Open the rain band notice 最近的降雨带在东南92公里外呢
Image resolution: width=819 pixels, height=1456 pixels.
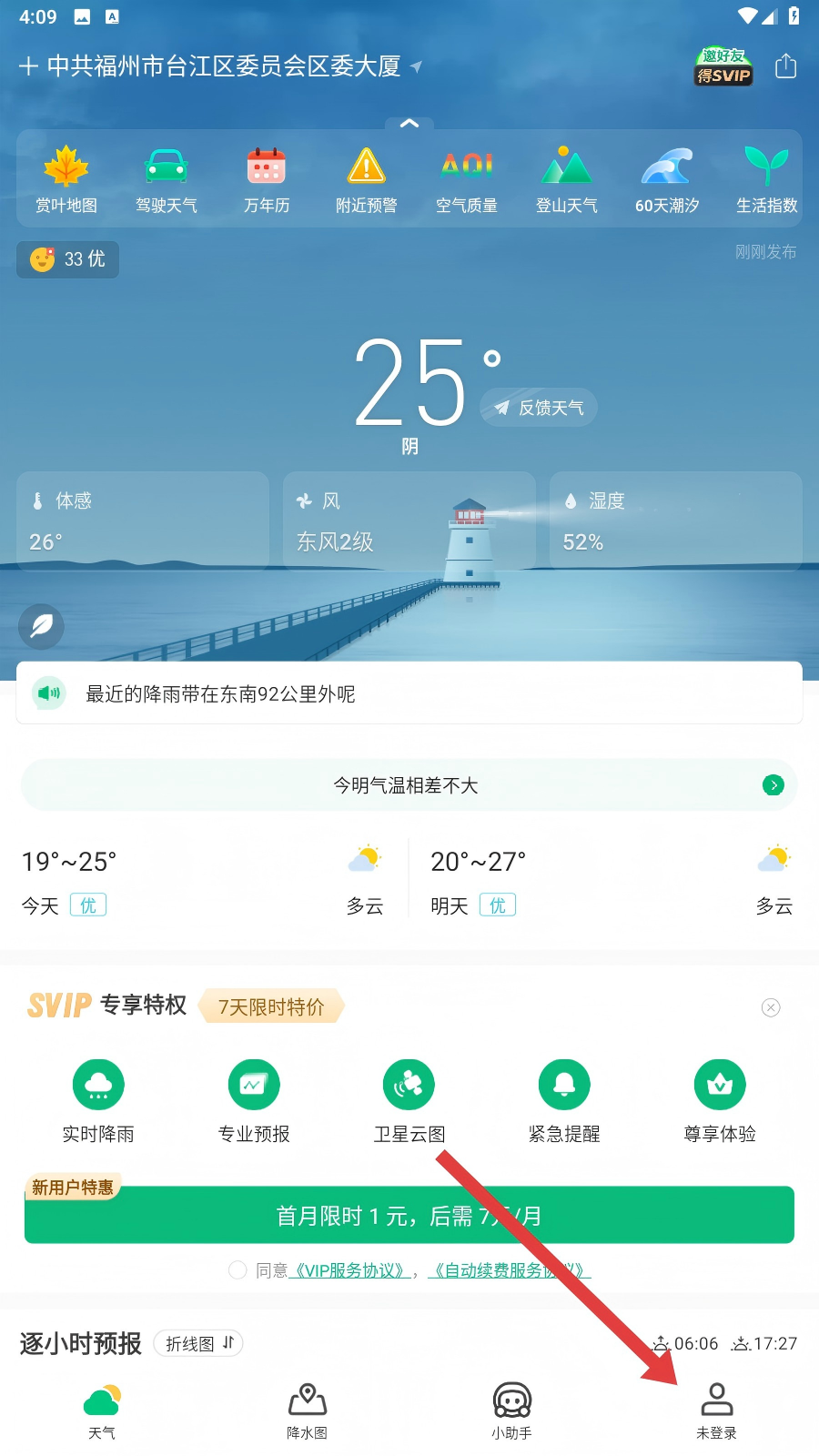pos(409,694)
